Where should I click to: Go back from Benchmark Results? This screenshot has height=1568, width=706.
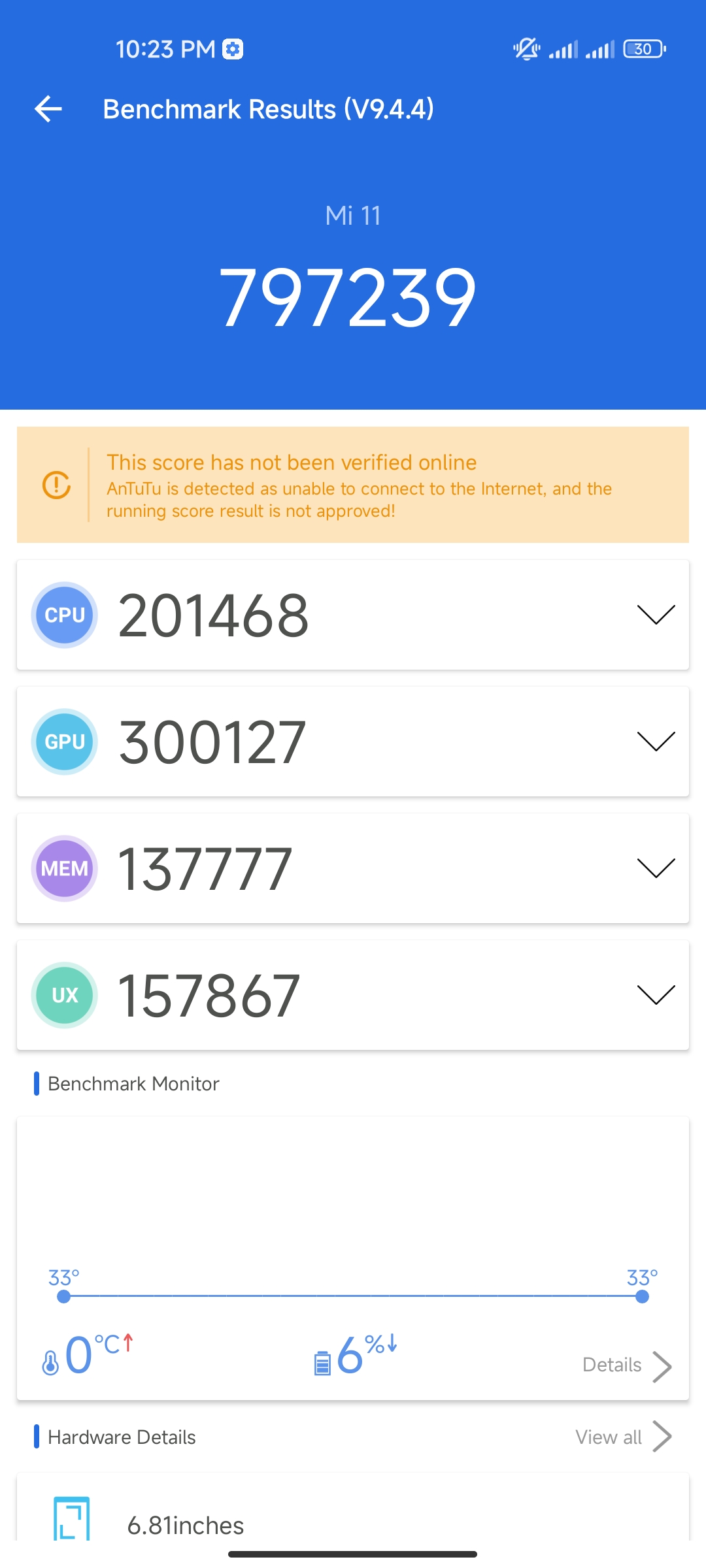coord(48,109)
